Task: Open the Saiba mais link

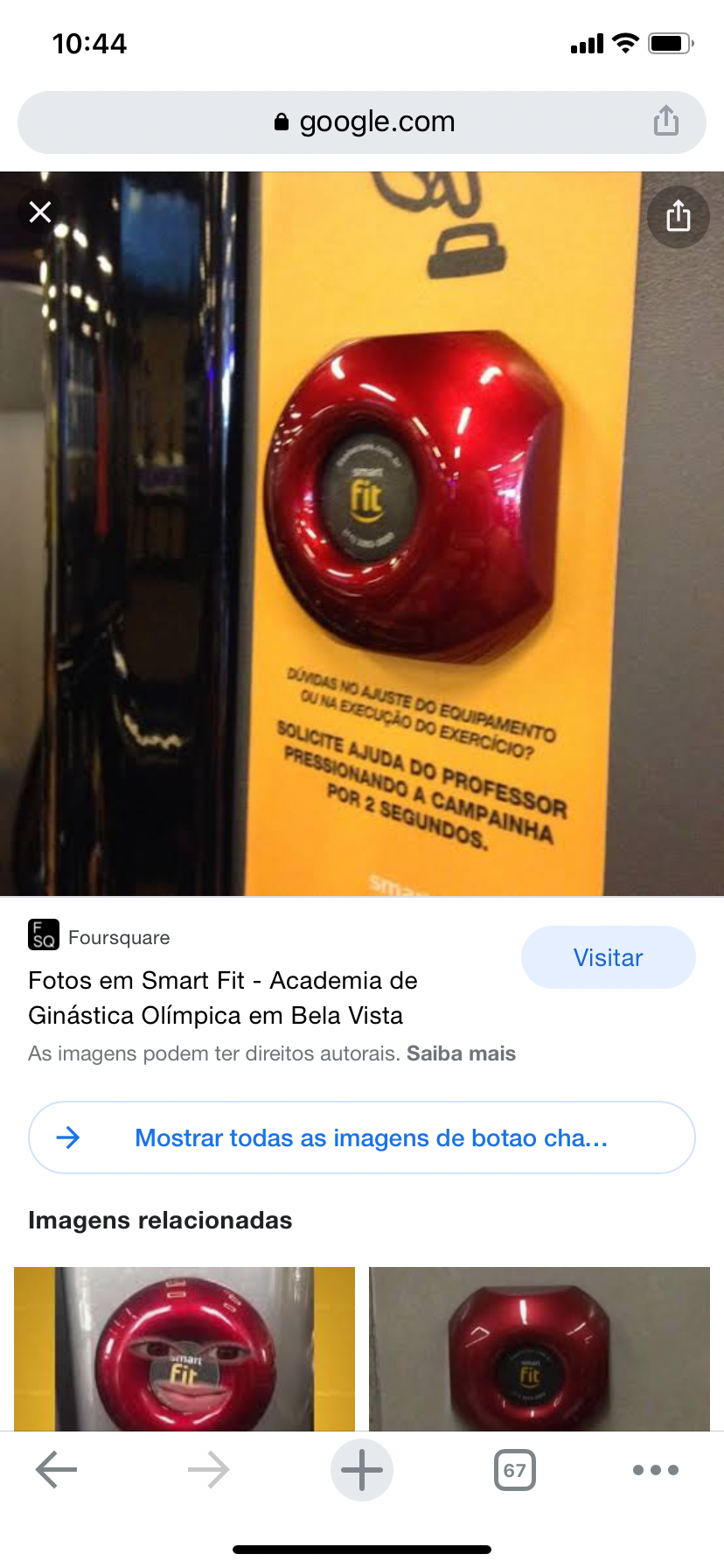Action: [x=461, y=1053]
